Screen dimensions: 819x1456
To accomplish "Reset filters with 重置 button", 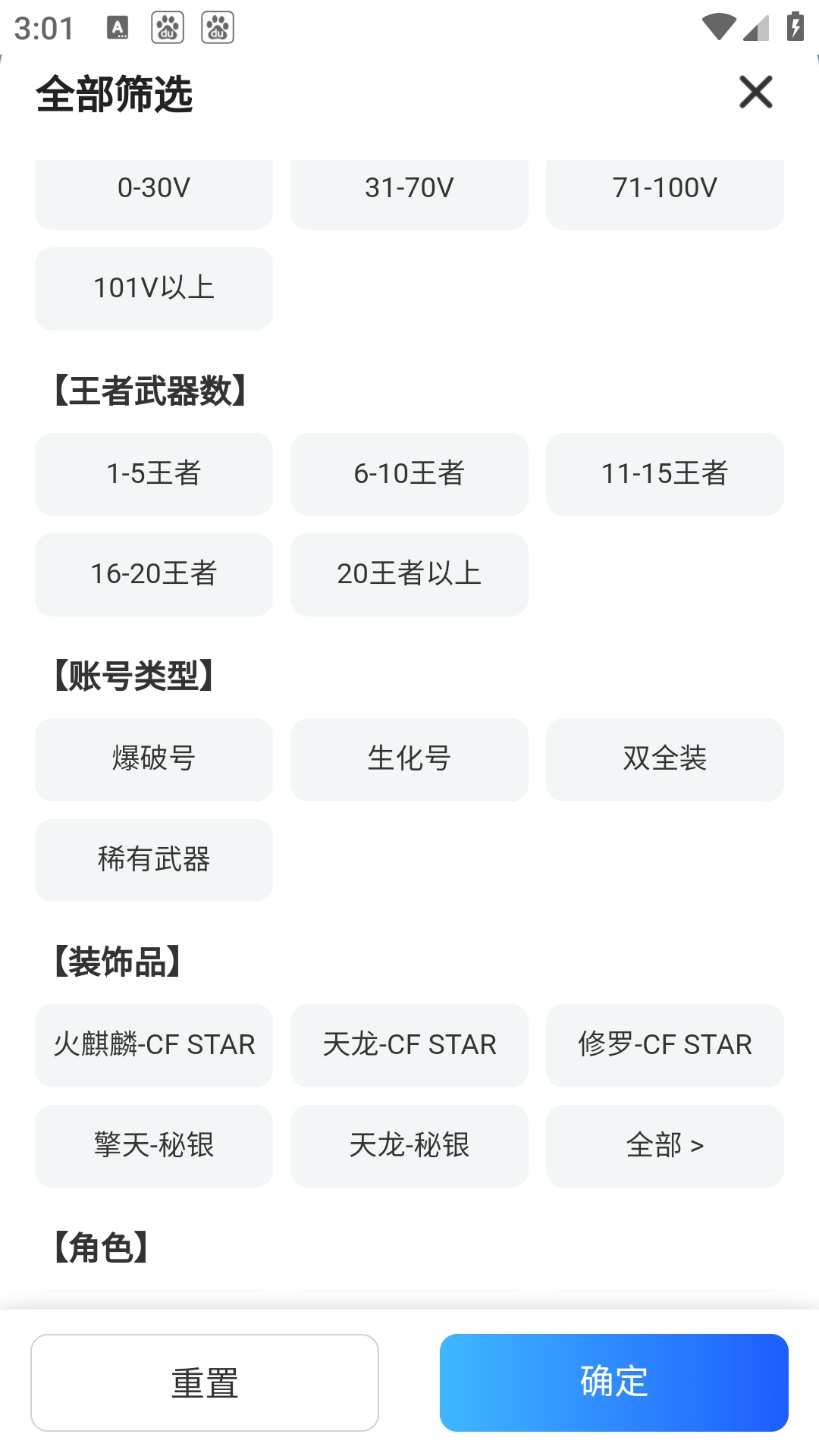I will point(205,1382).
